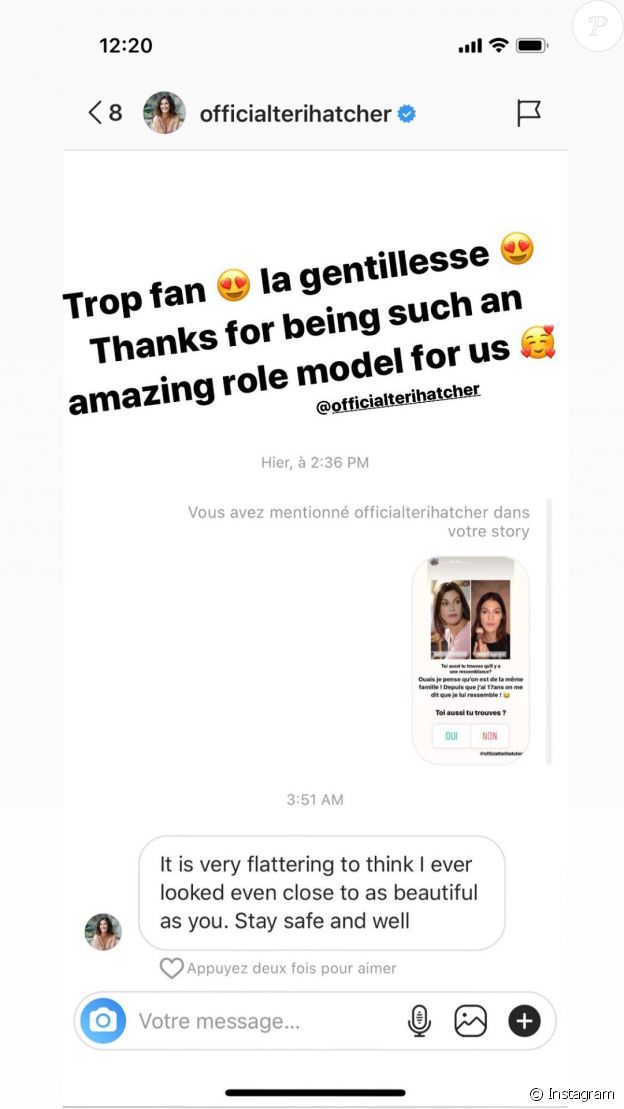This screenshot has height=1109, width=624.
Task: Open the camera from the message bar
Action: (x=103, y=1021)
